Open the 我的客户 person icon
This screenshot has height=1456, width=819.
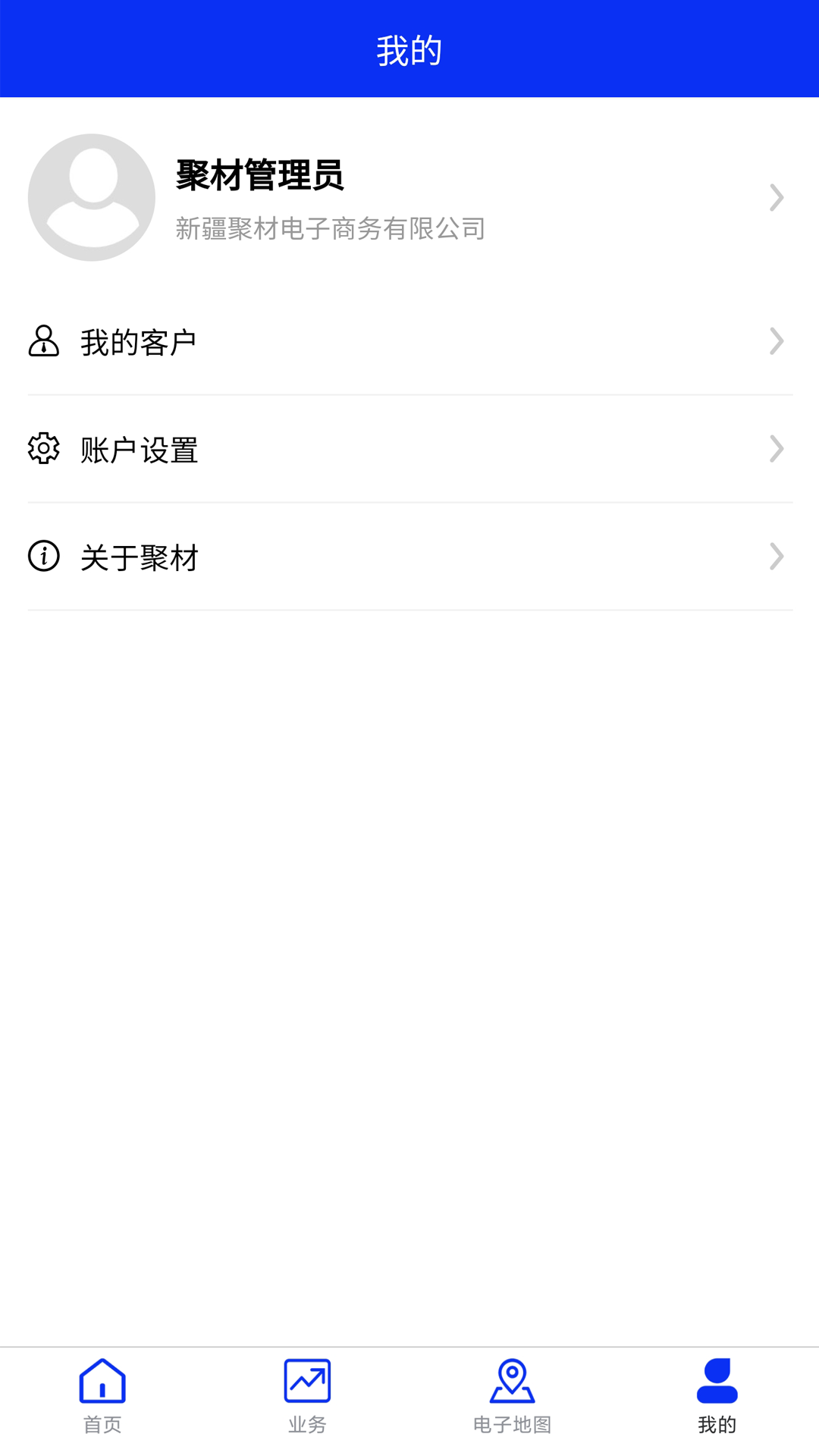click(43, 341)
